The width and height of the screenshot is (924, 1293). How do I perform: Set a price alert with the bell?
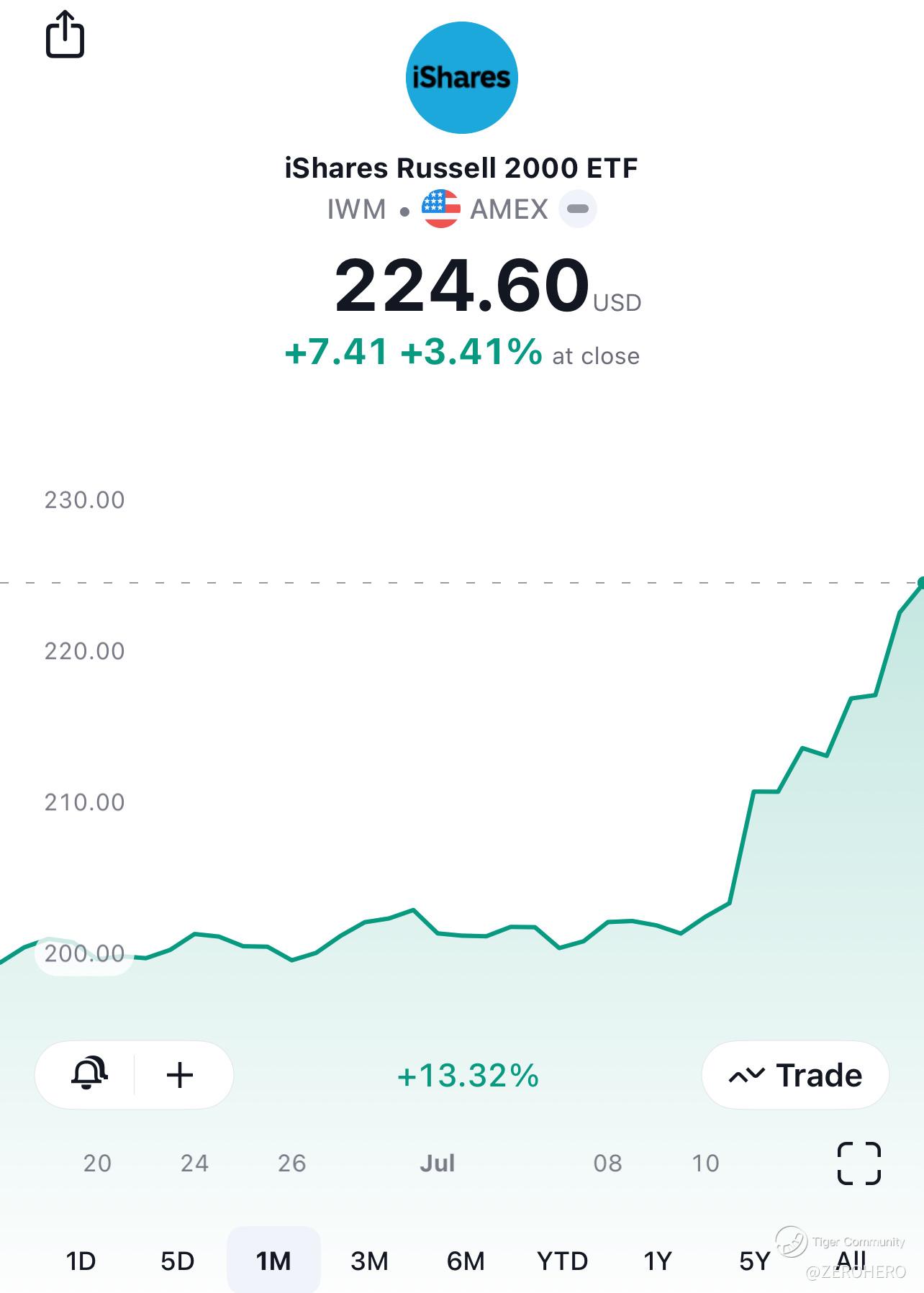click(x=89, y=1075)
